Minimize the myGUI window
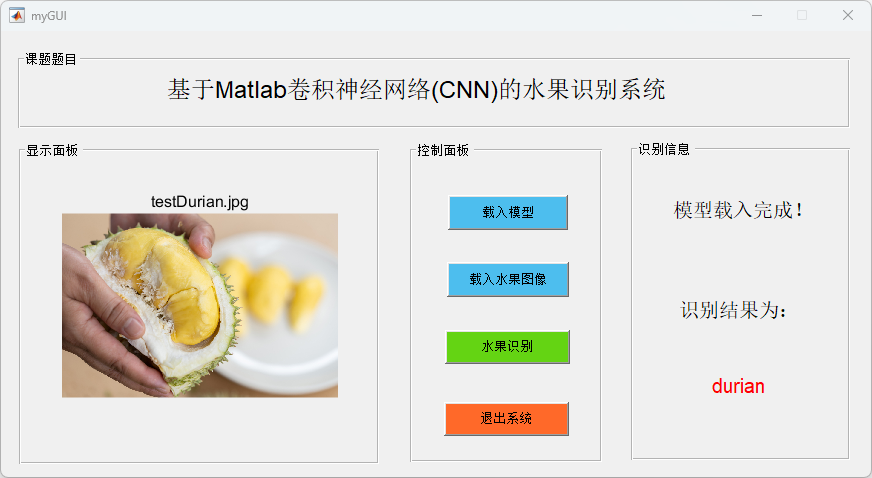 click(757, 15)
